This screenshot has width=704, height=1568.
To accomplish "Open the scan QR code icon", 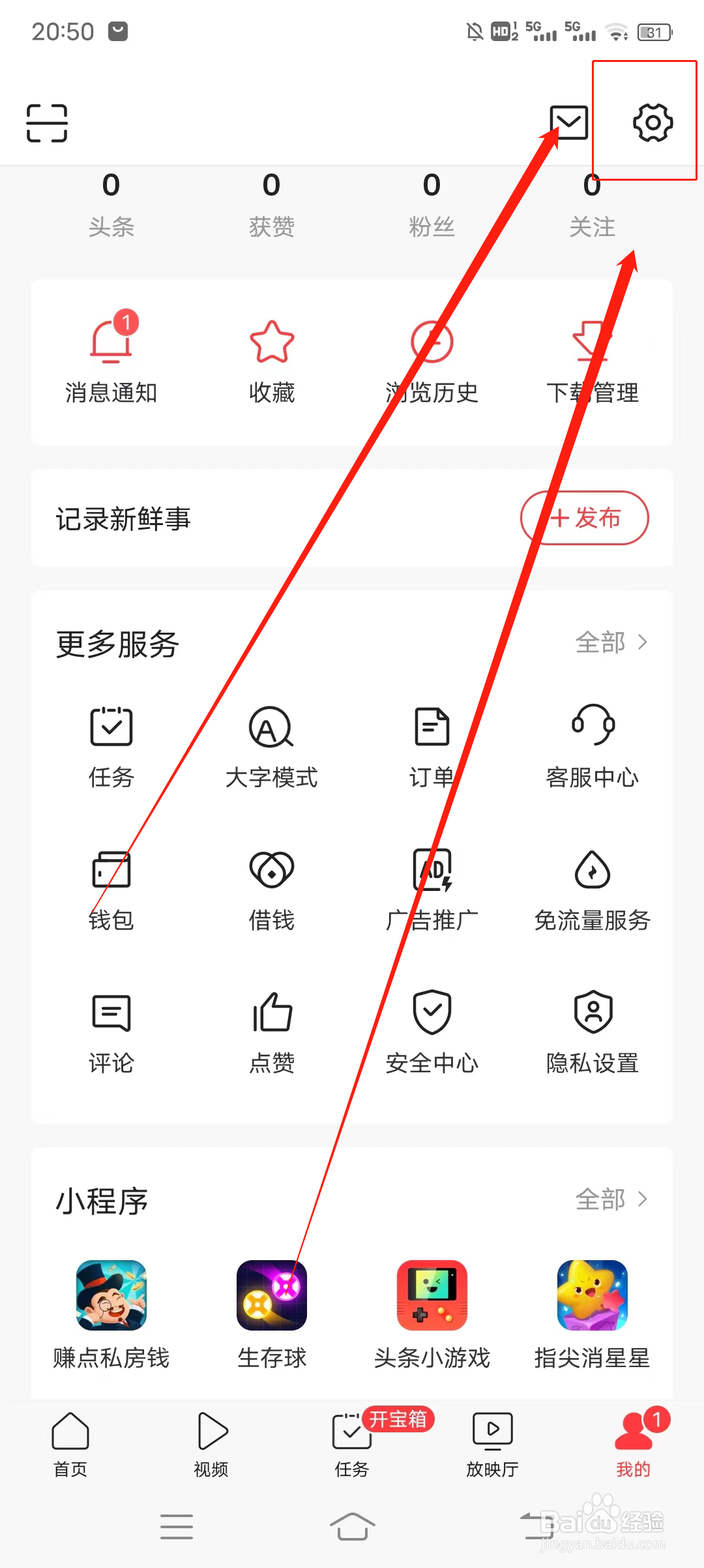I will pos(46,123).
